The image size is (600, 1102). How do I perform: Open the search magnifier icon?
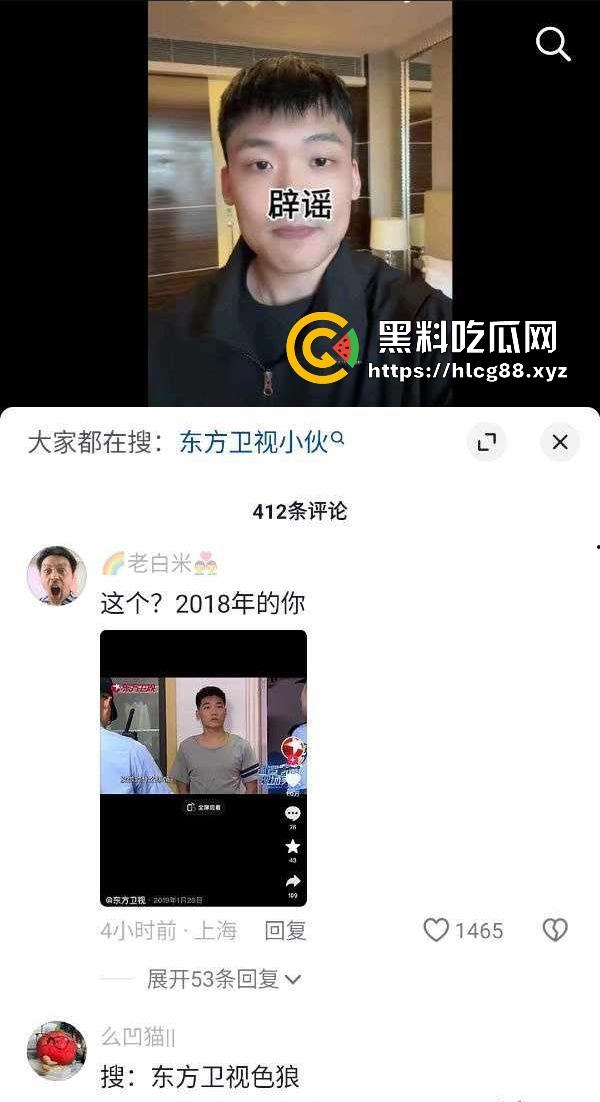[553, 43]
